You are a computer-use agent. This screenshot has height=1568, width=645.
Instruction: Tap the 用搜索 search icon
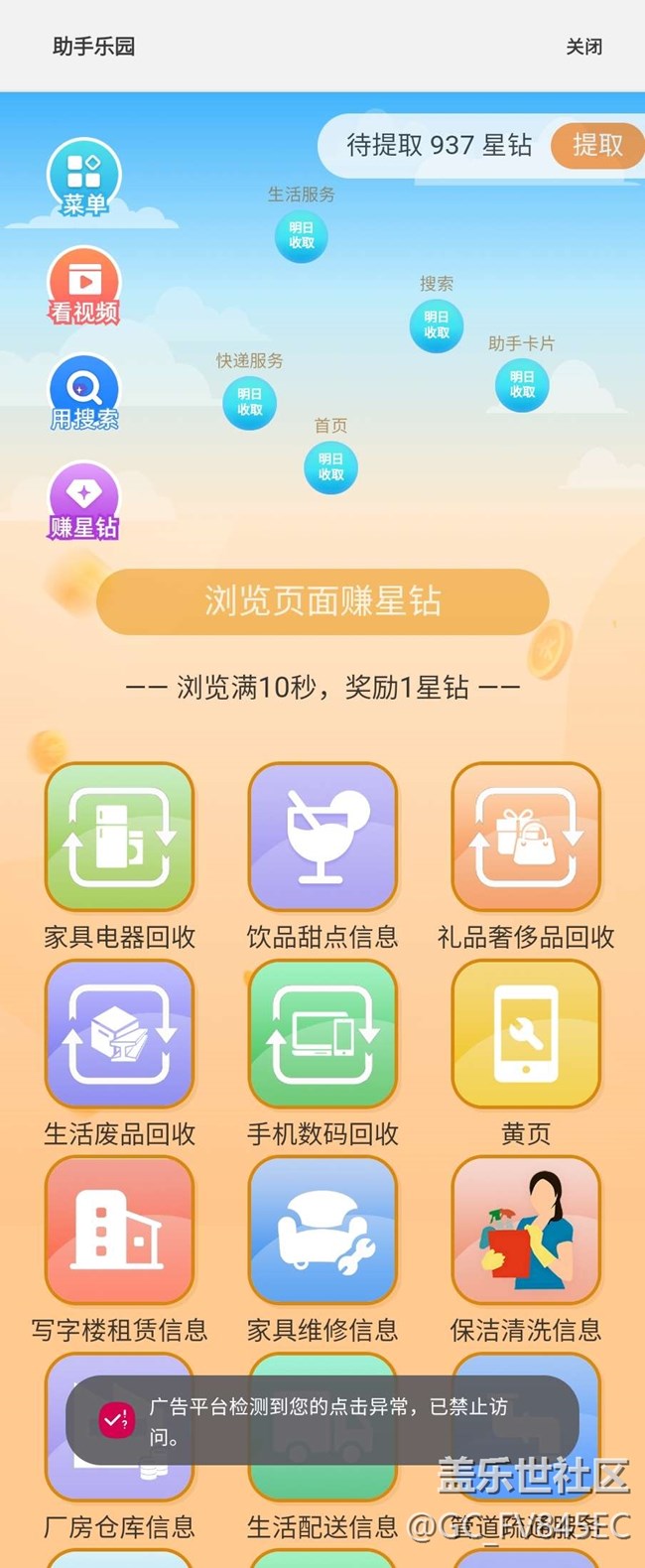(84, 393)
